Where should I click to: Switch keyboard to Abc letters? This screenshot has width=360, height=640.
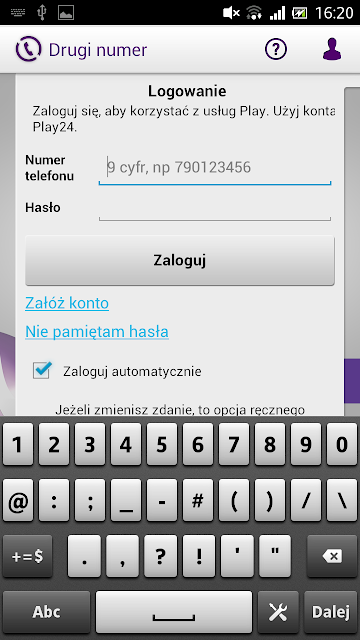pos(46,611)
